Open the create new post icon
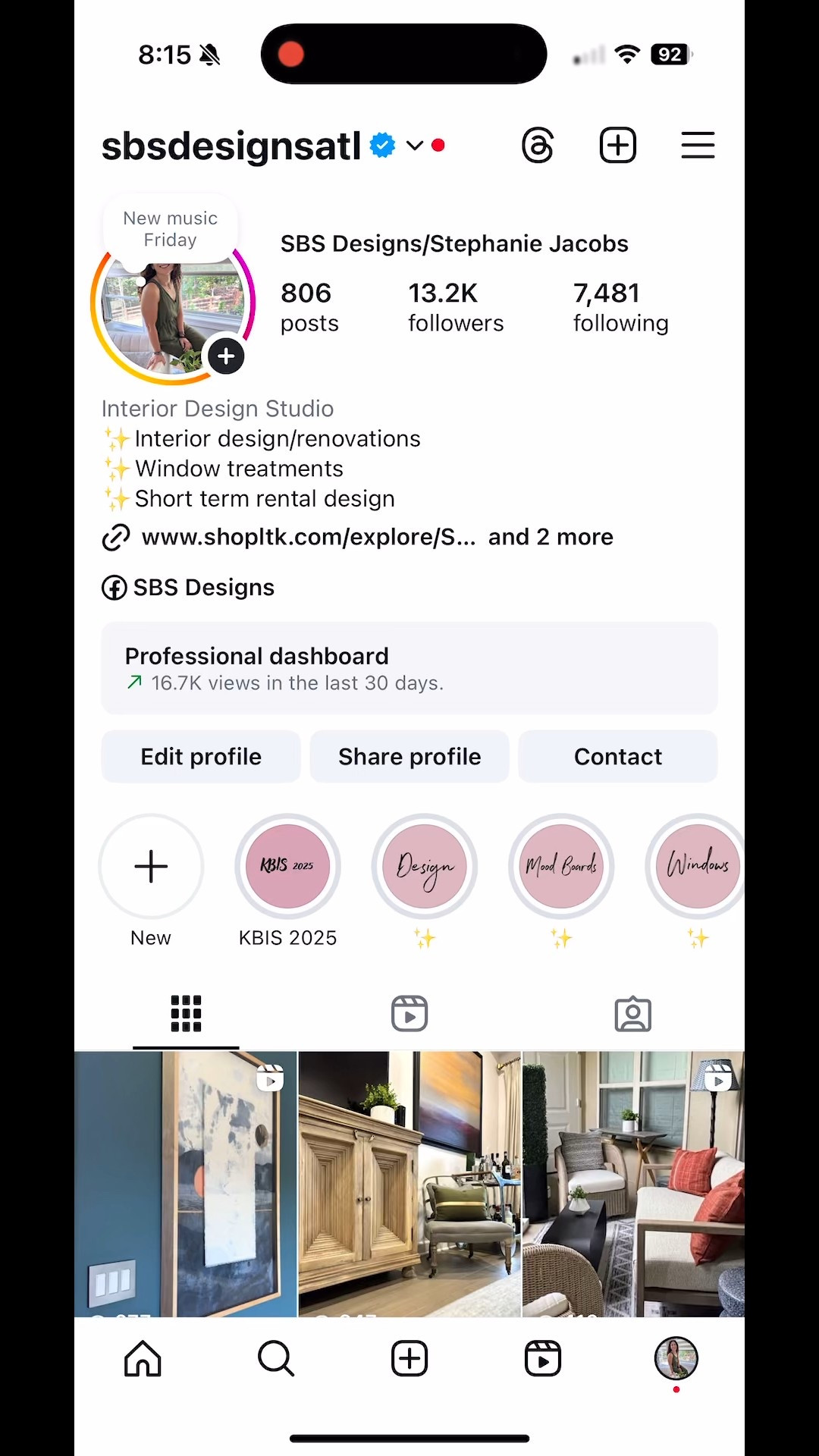Viewport: 819px width, 1456px height. click(x=617, y=145)
